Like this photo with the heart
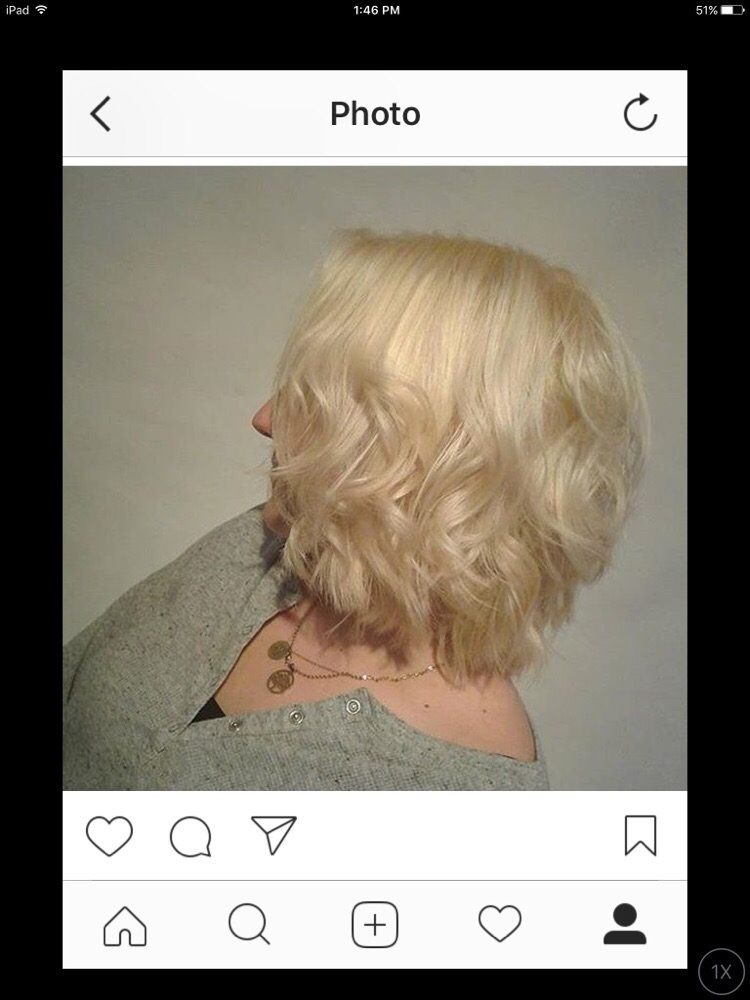Screen dimensions: 750x1000 (x=109, y=836)
